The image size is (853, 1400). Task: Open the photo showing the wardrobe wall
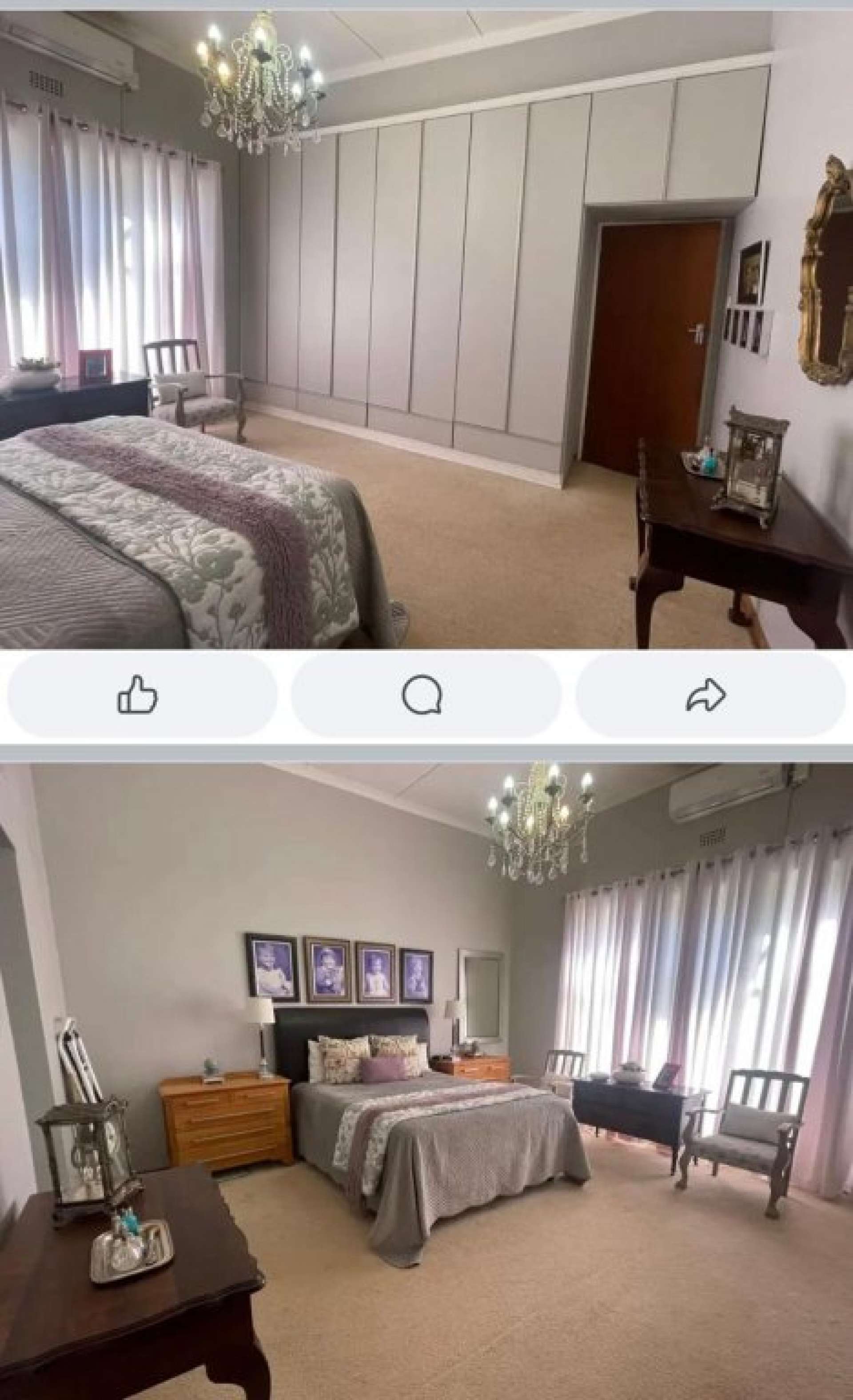tap(426, 329)
